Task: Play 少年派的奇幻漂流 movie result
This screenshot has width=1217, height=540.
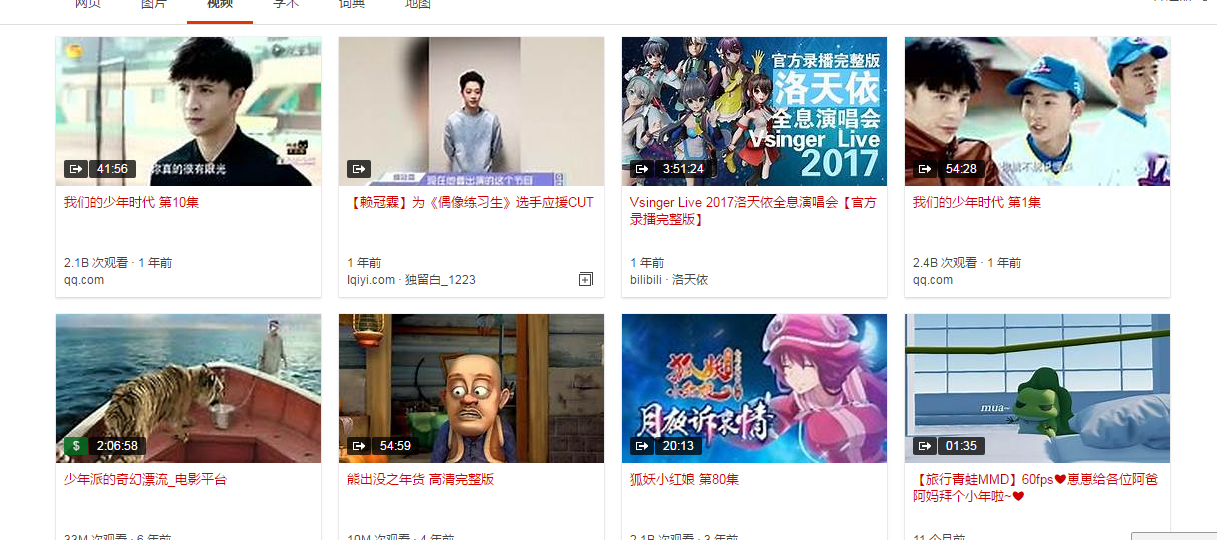Action: [188, 388]
